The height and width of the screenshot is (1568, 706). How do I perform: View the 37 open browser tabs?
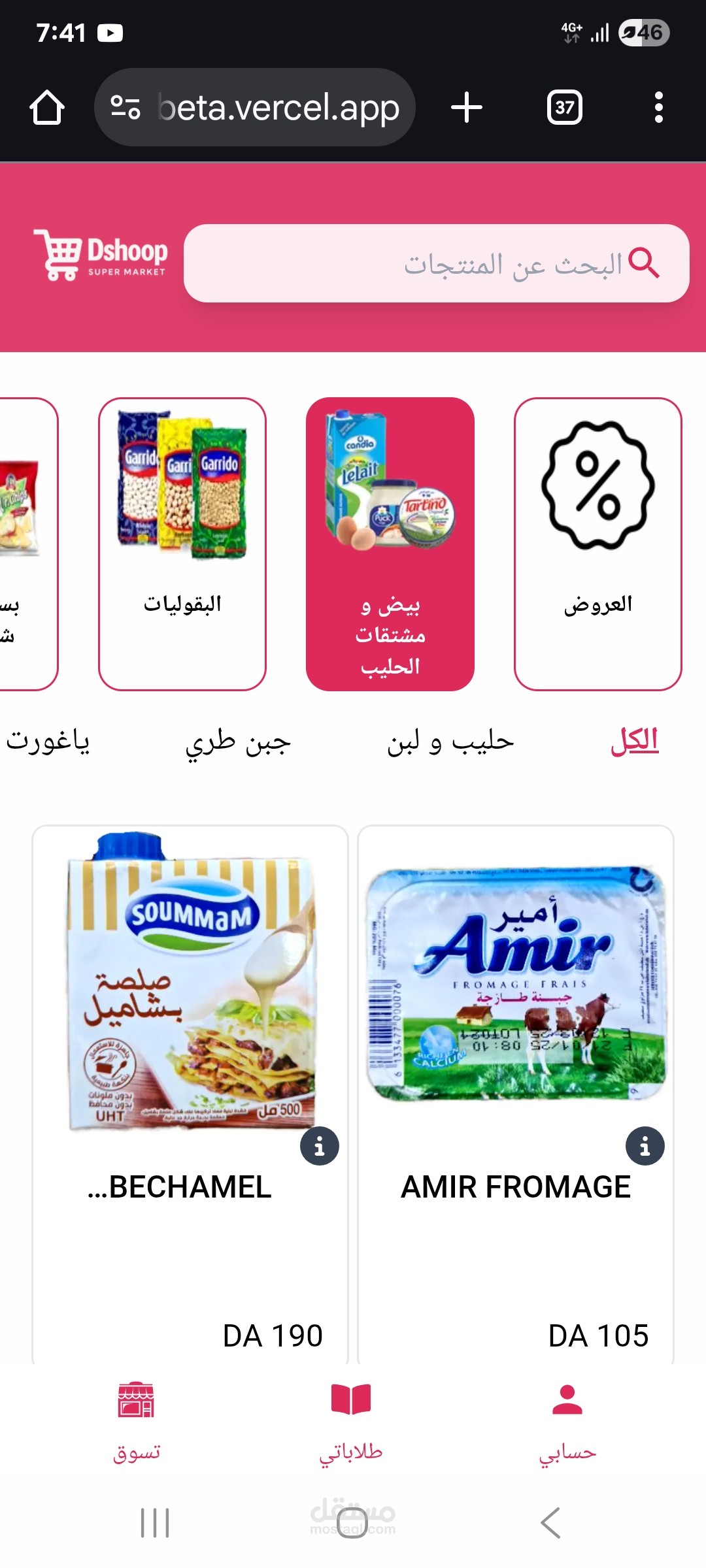[x=564, y=107]
